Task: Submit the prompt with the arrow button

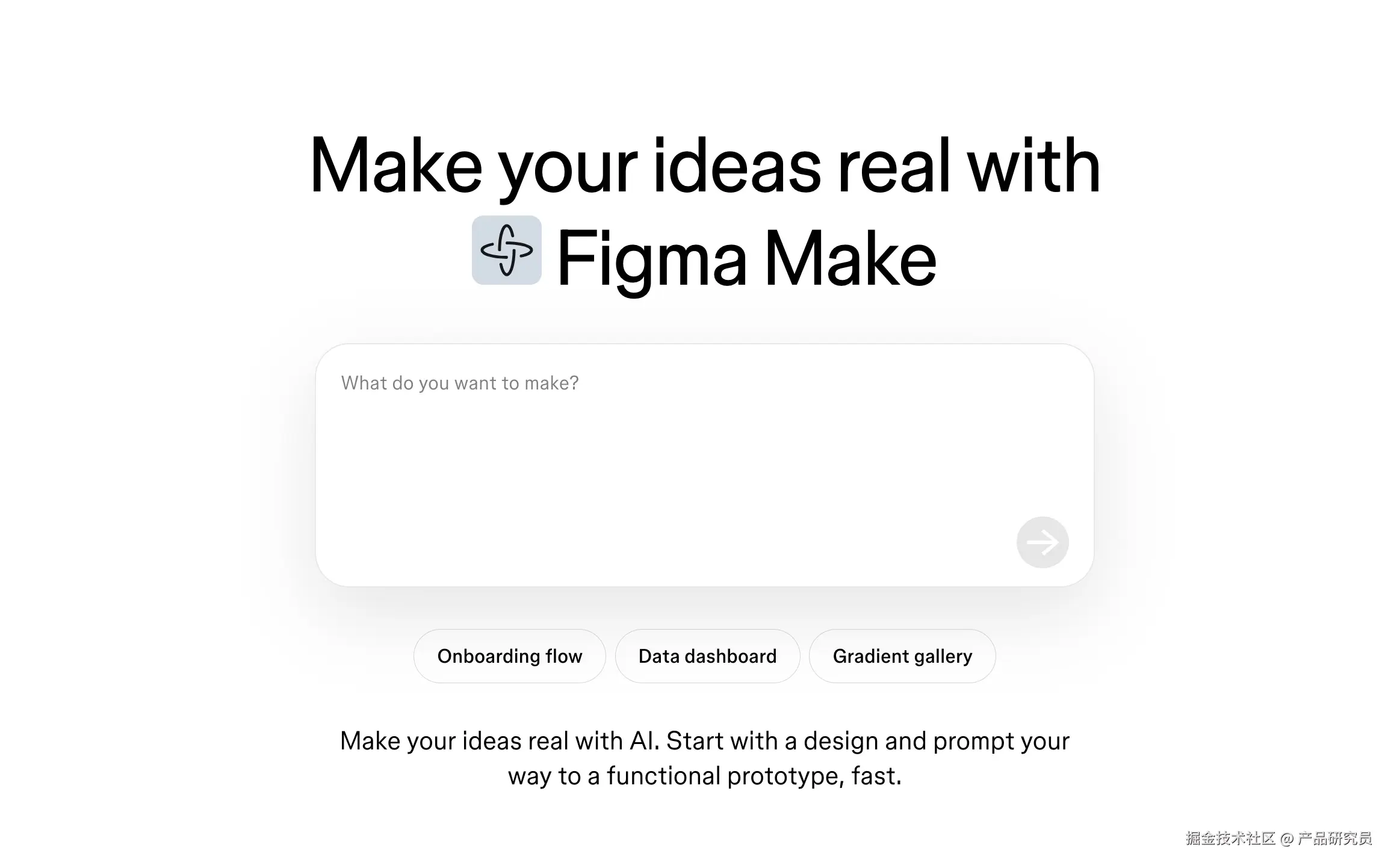Action: pos(1042,542)
